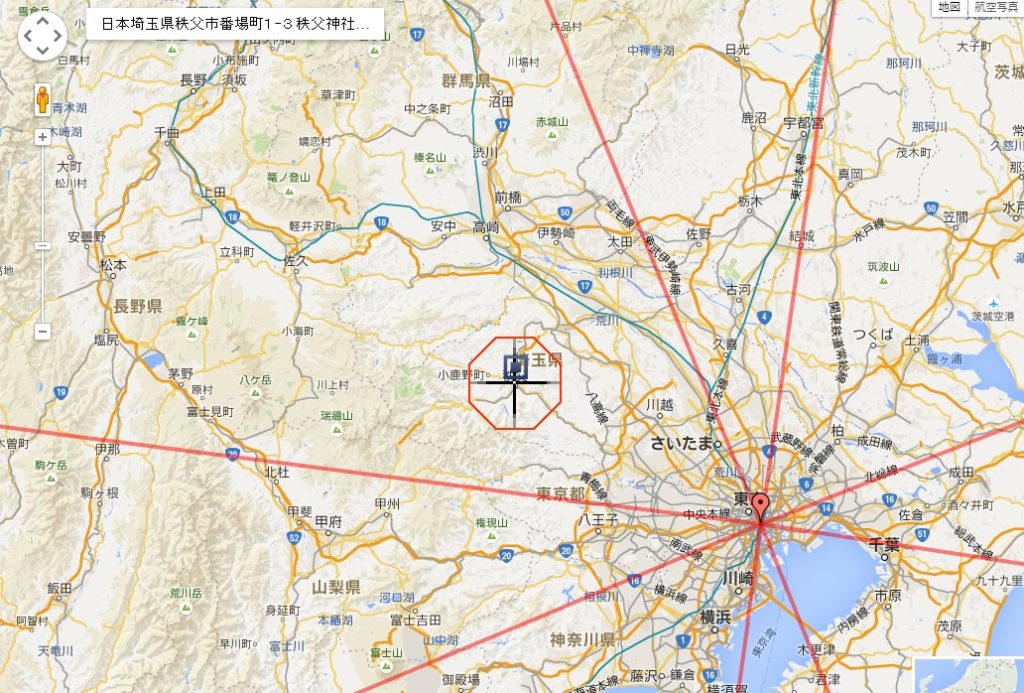Pan the map right with the arrow
The width and height of the screenshot is (1024, 693).
coord(57,37)
